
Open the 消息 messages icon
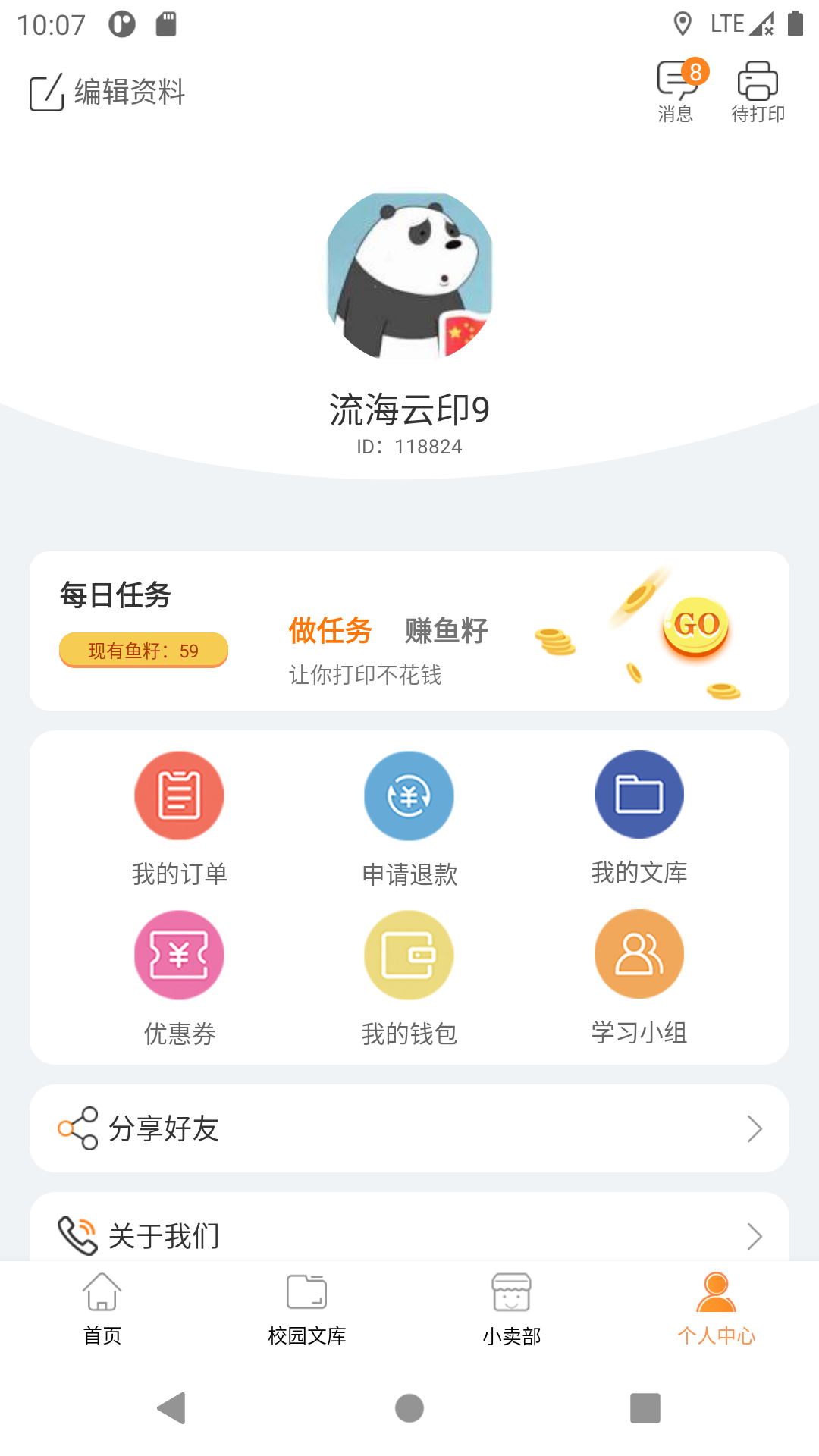coord(676,91)
